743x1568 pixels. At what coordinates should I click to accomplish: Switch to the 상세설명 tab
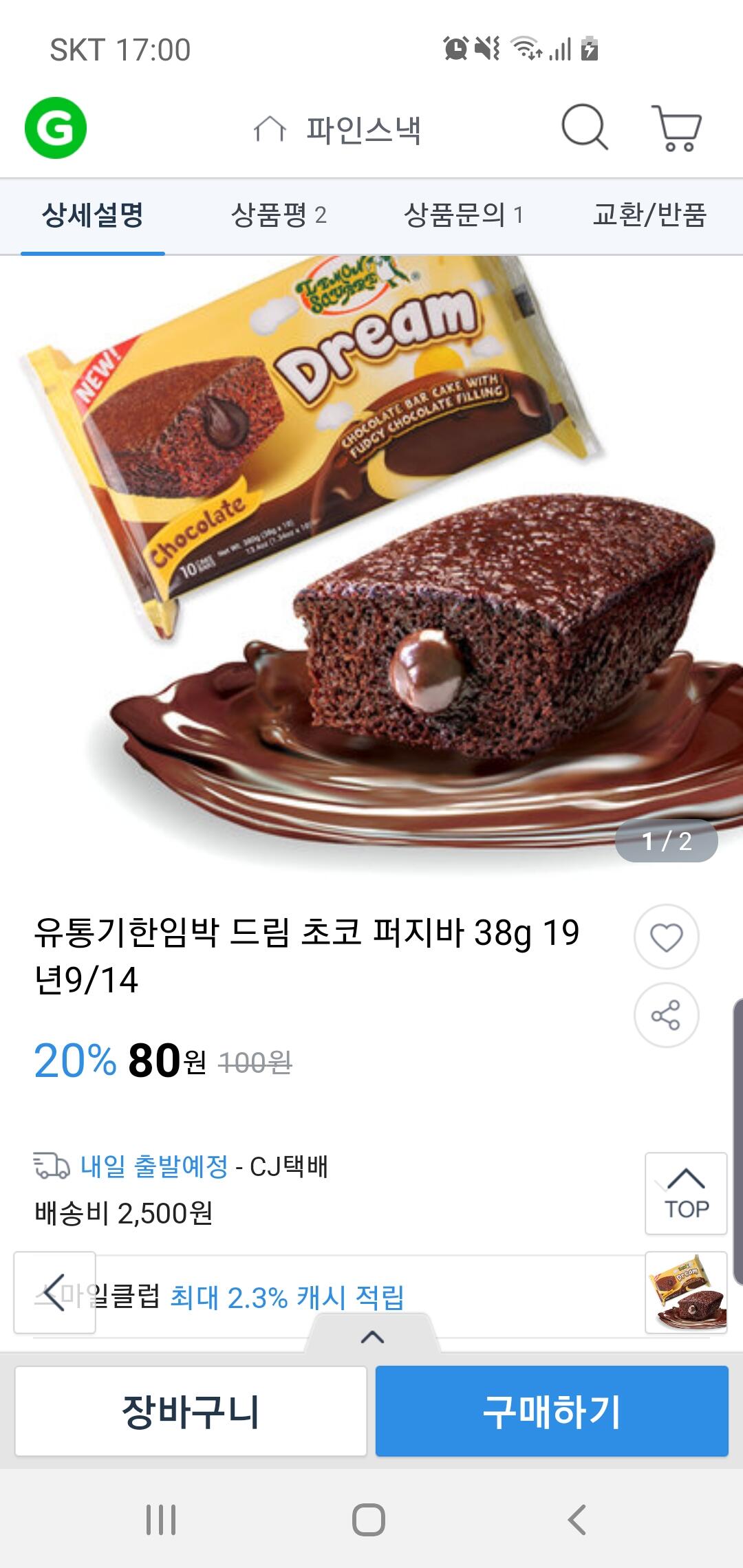pyautogui.click(x=93, y=215)
